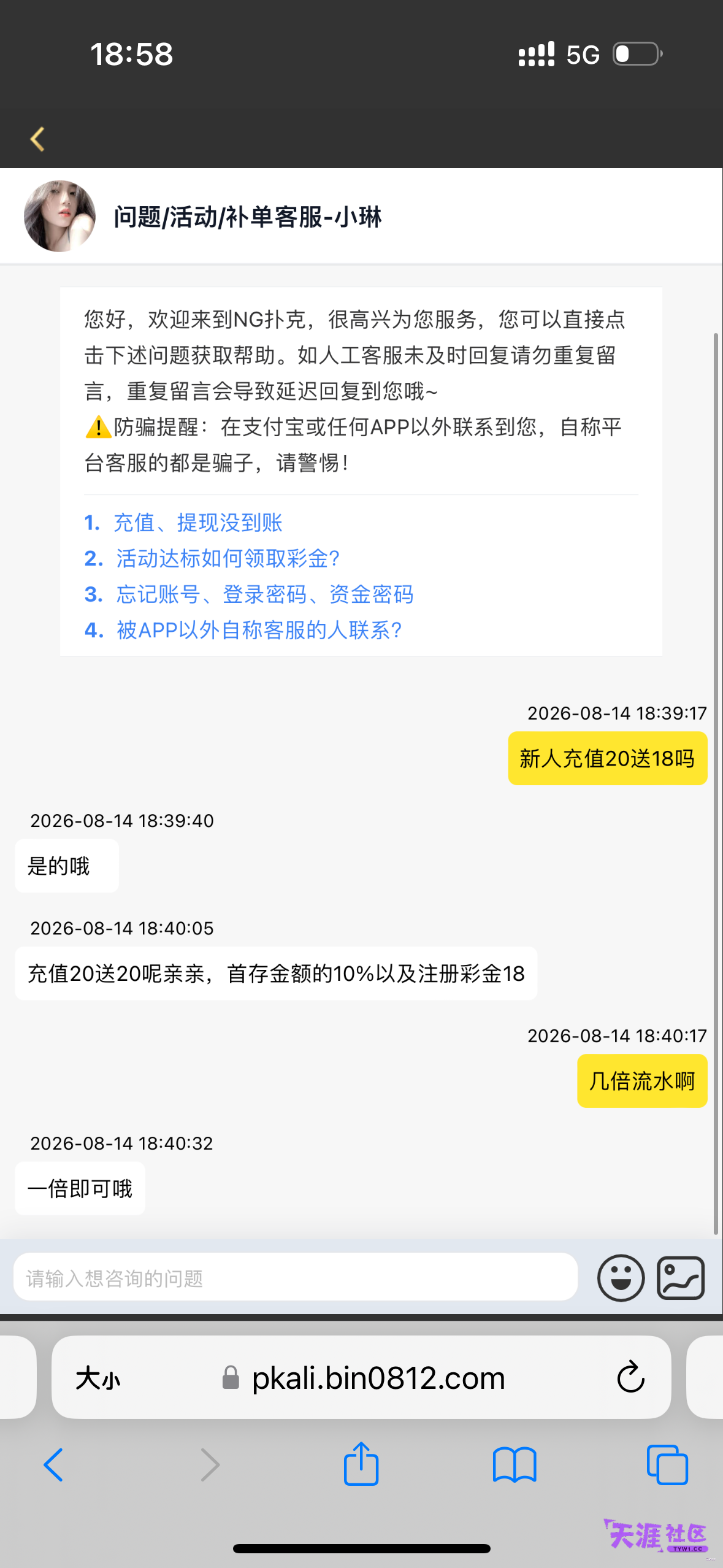723x1568 pixels.
Task: Go to previous page in Safari
Action: 53,1466
